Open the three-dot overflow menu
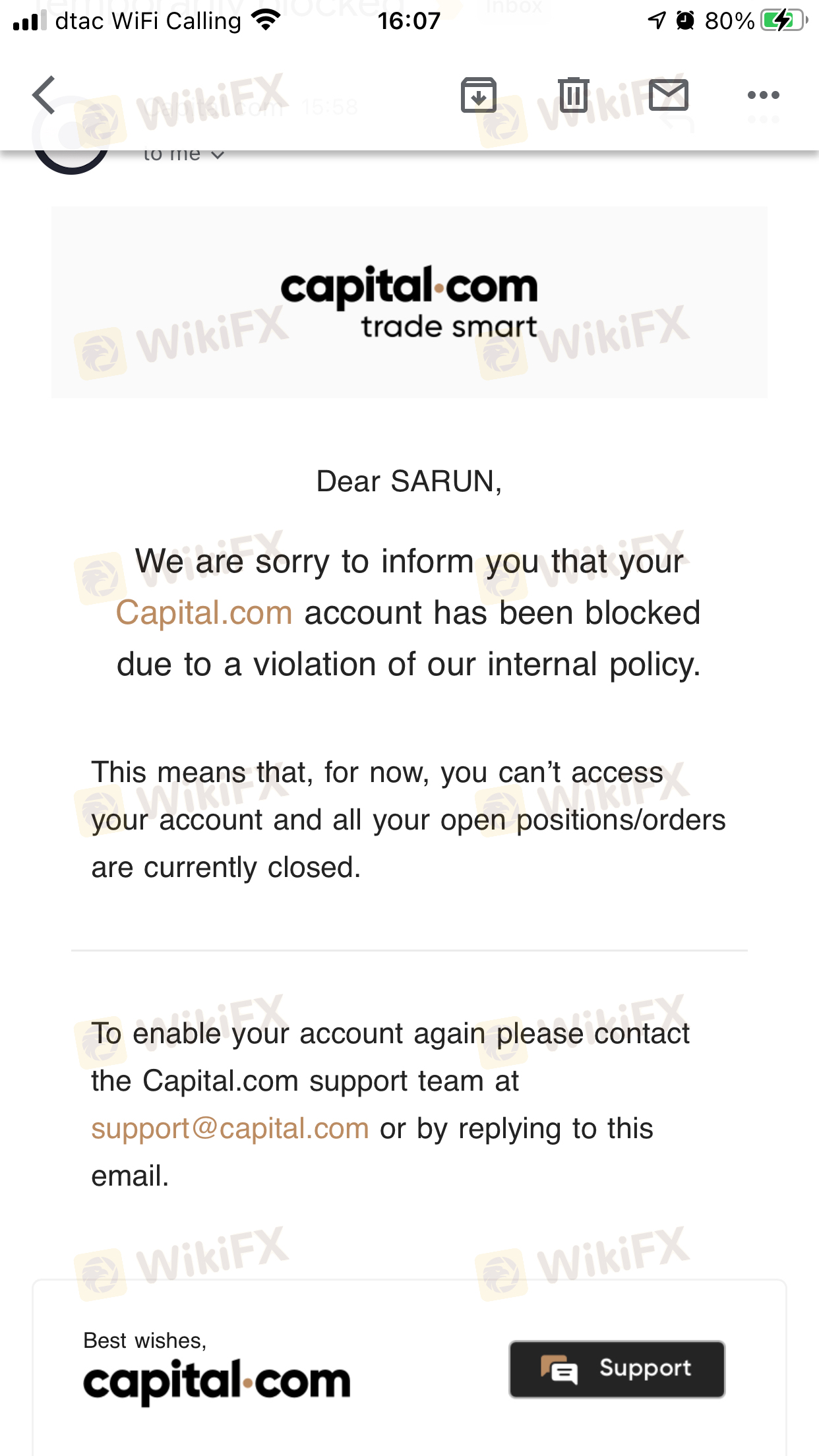The width and height of the screenshot is (819, 1456). tap(763, 95)
